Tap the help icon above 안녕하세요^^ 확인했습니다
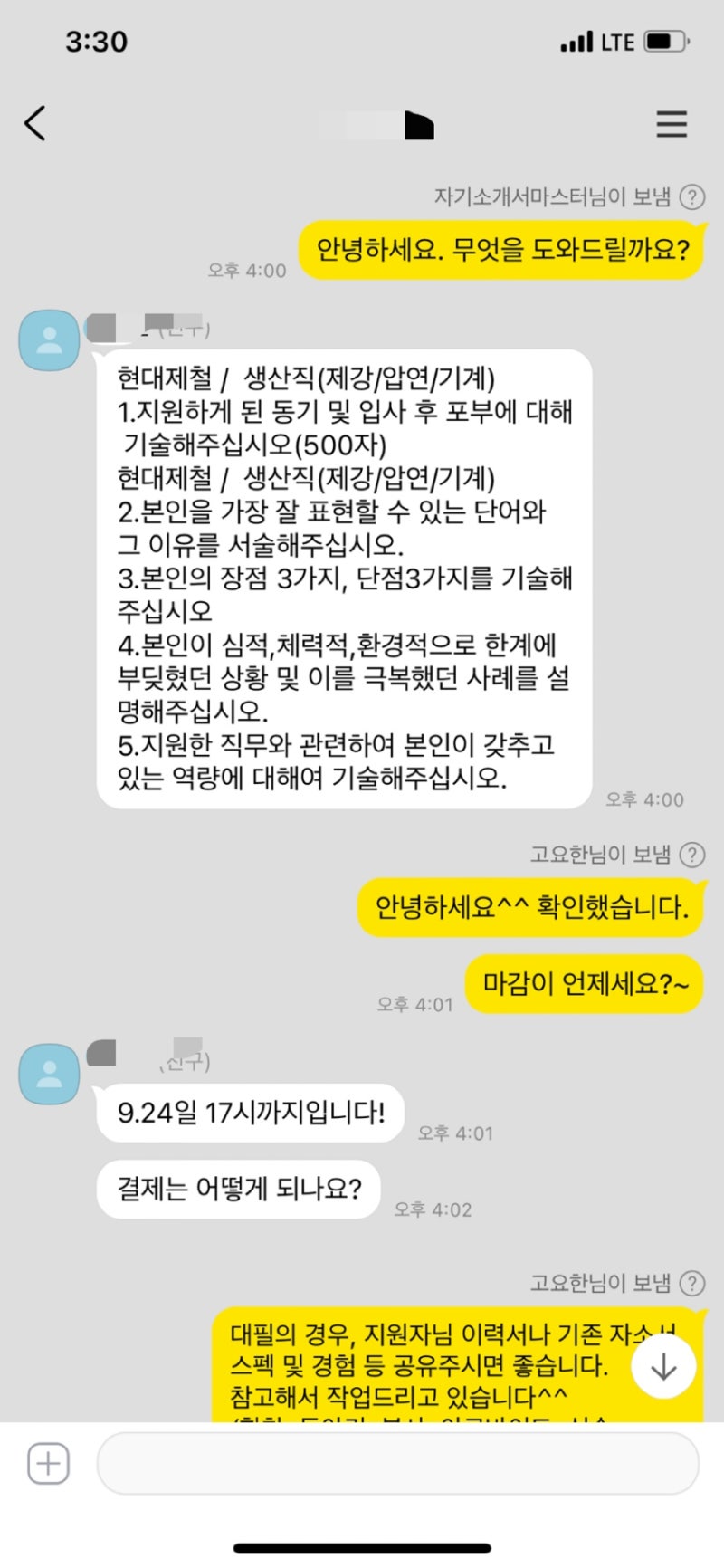Viewport: 724px width, 1568px height. 692,855
